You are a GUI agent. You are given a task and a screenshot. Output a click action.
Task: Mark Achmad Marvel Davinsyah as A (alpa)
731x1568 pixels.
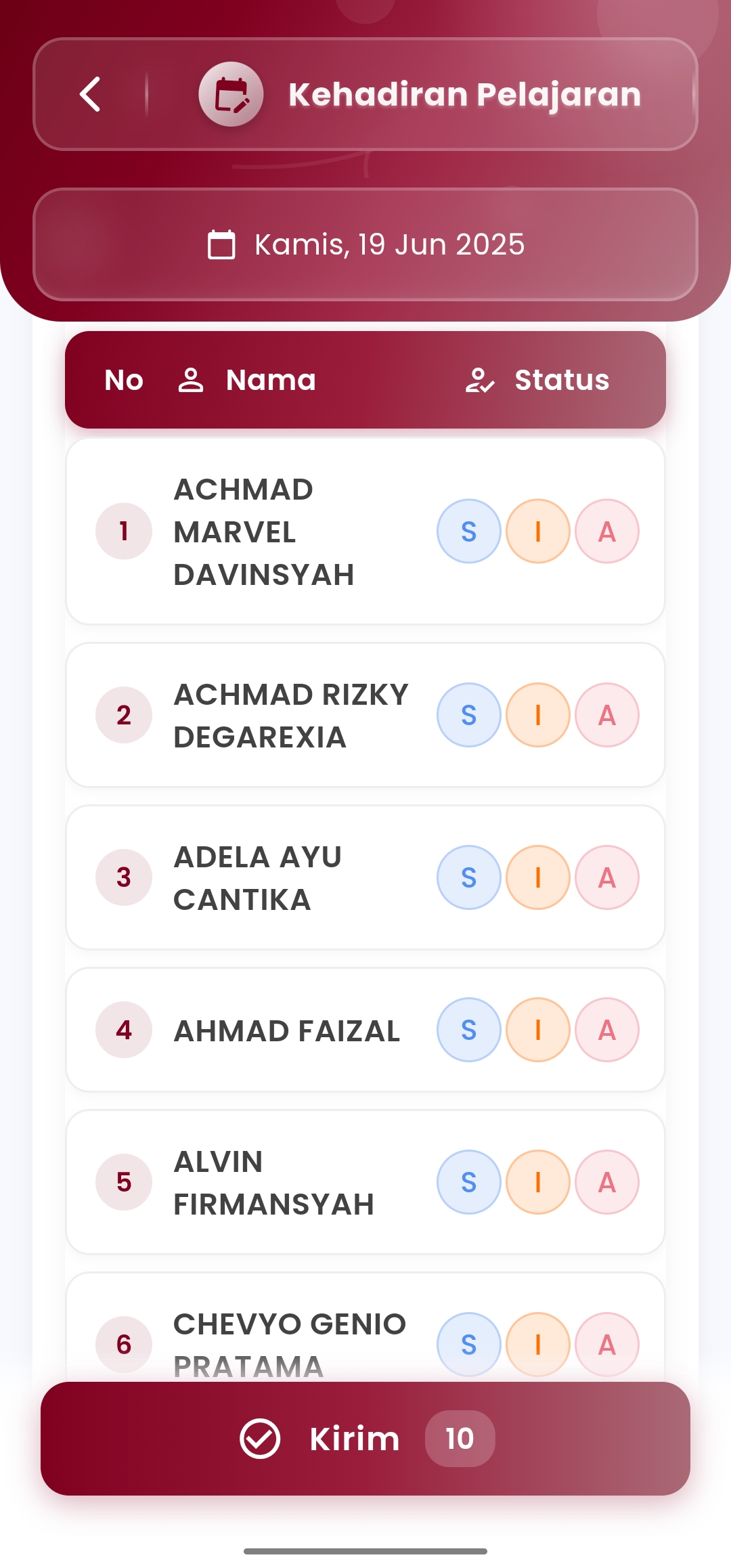pyautogui.click(x=607, y=531)
